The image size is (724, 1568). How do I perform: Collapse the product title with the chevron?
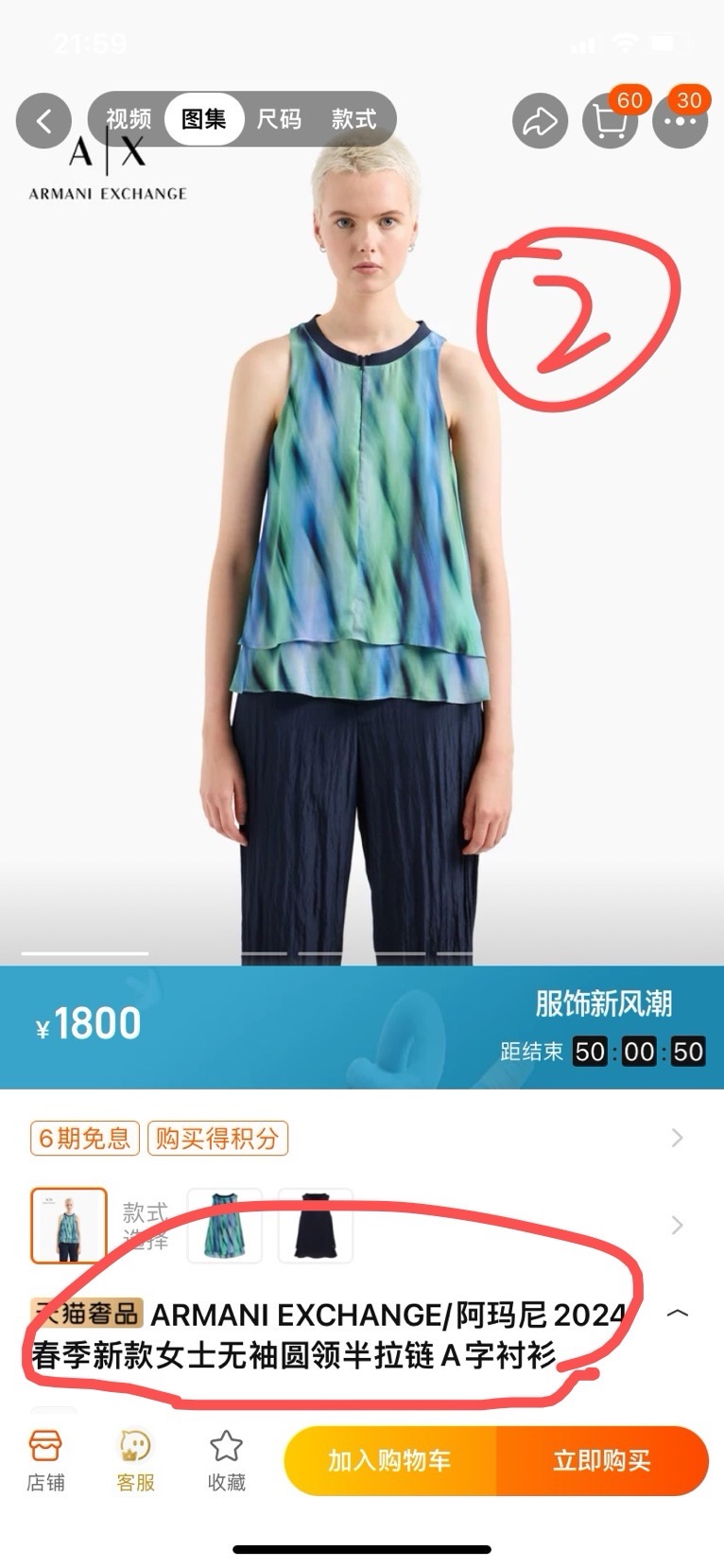pyautogui.click(x=677, y=1314)
